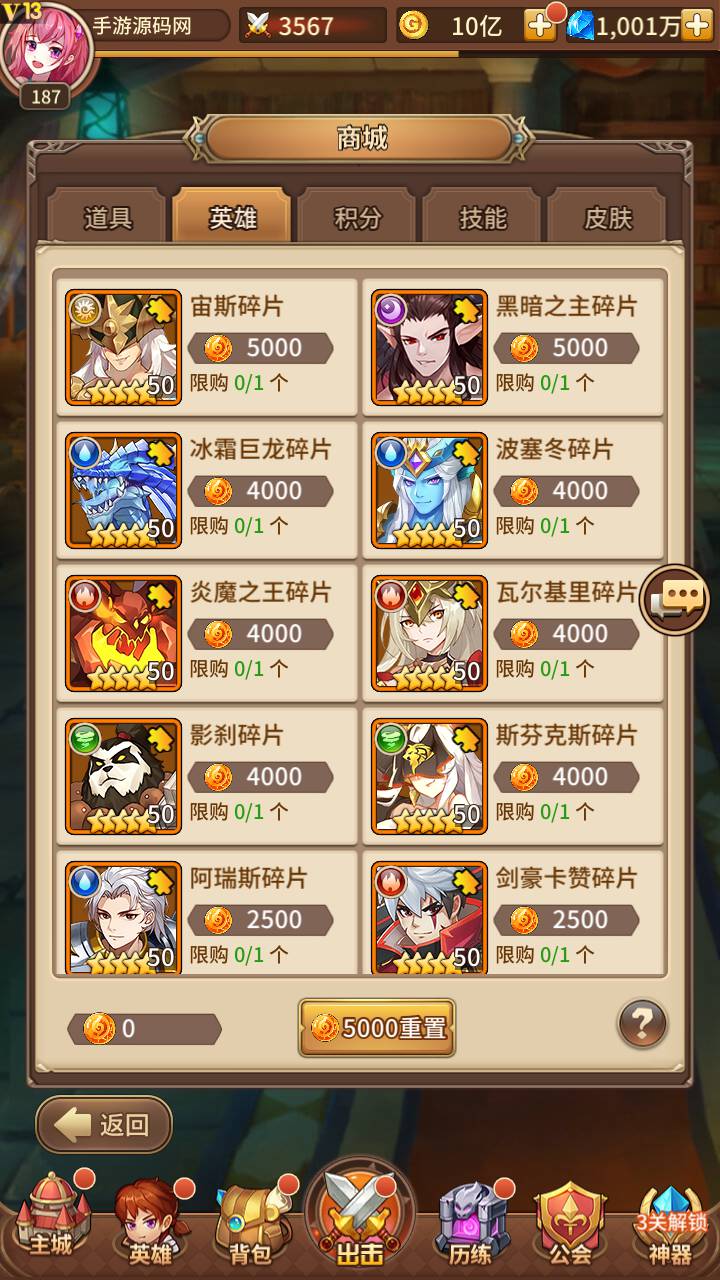Switch to the 道具 tab

(x=108, y=217)
